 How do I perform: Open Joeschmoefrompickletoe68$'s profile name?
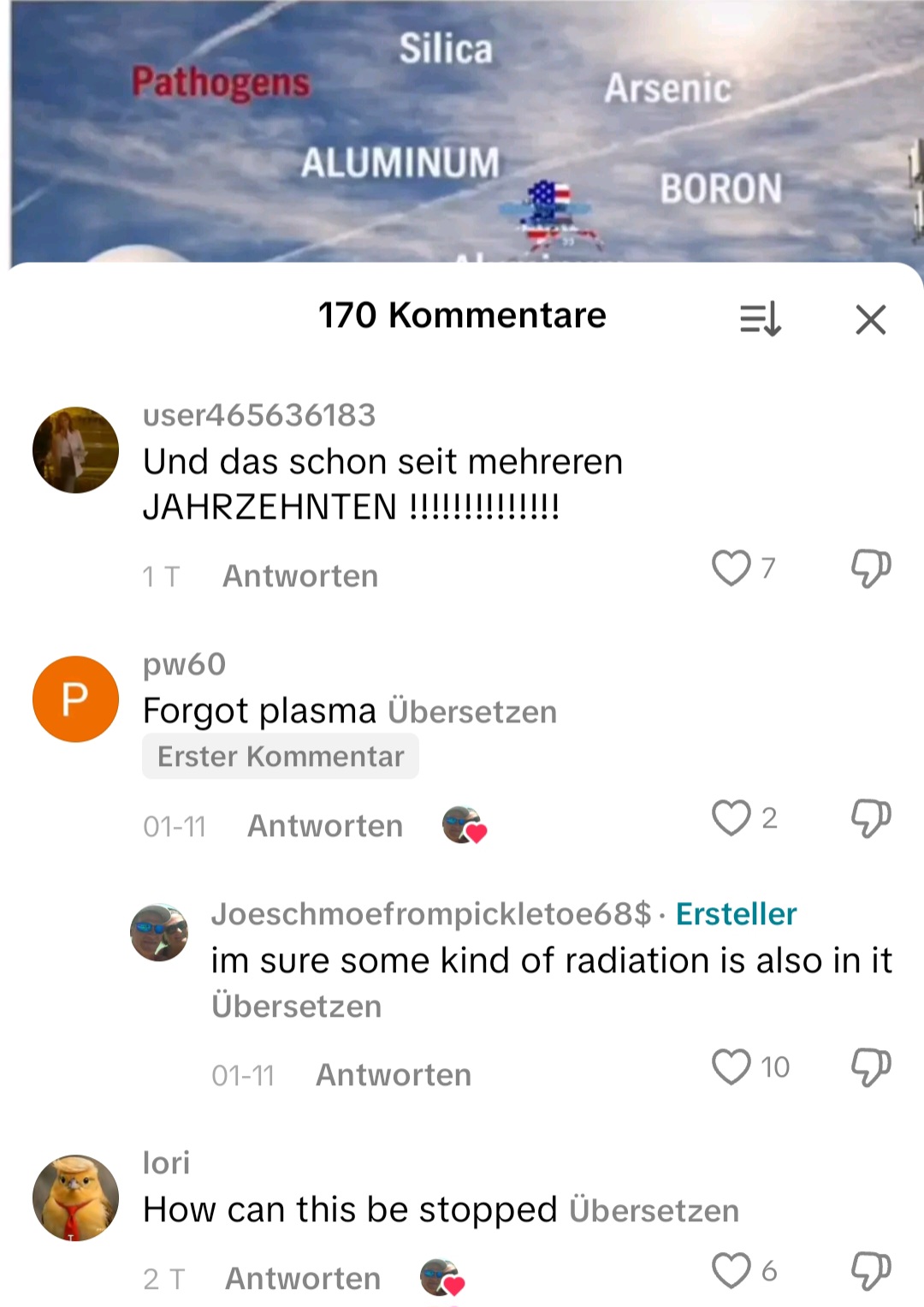click(x=431, y=913)
